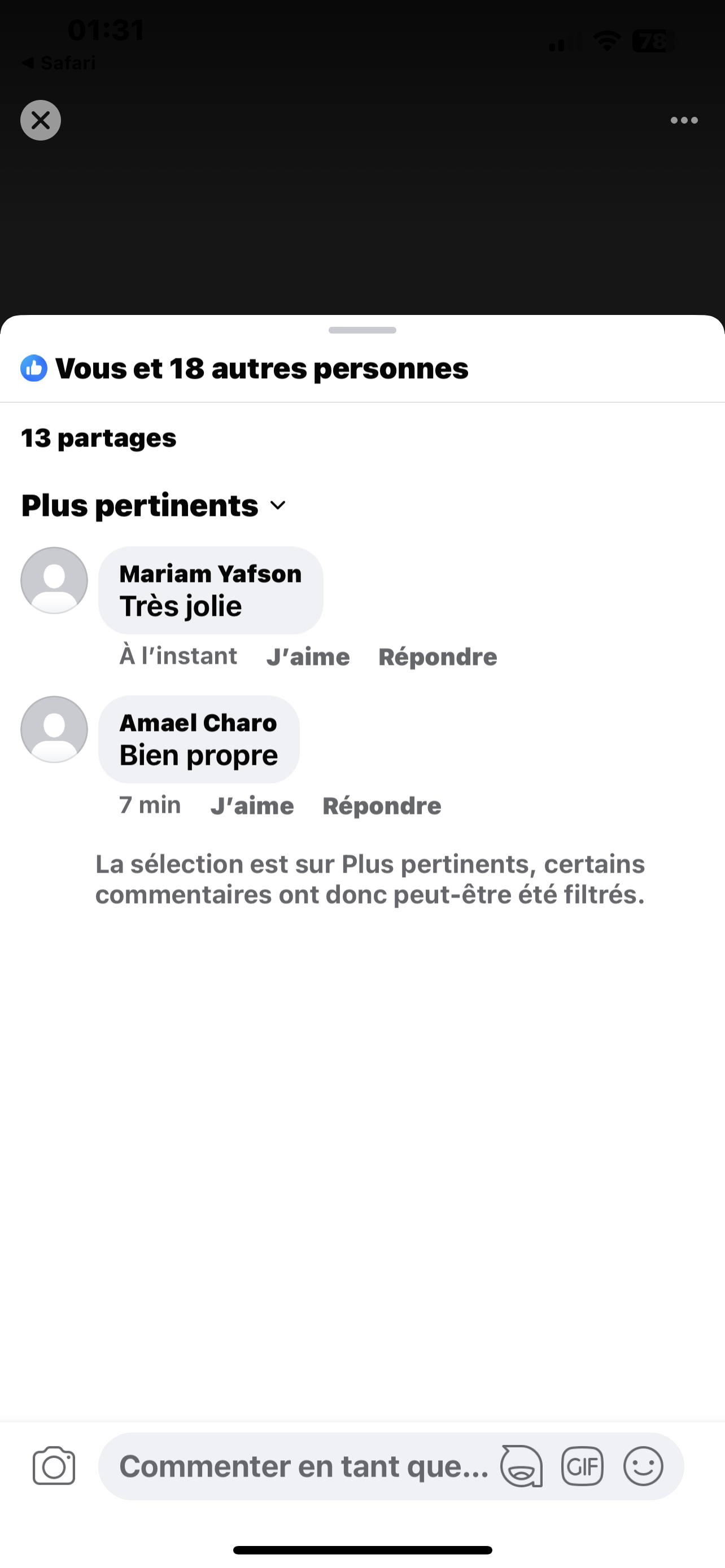The width and height of the screenshot is (725, 1568).
Task: Open the avatar sticker picker
Action: tap(521, 1466)
